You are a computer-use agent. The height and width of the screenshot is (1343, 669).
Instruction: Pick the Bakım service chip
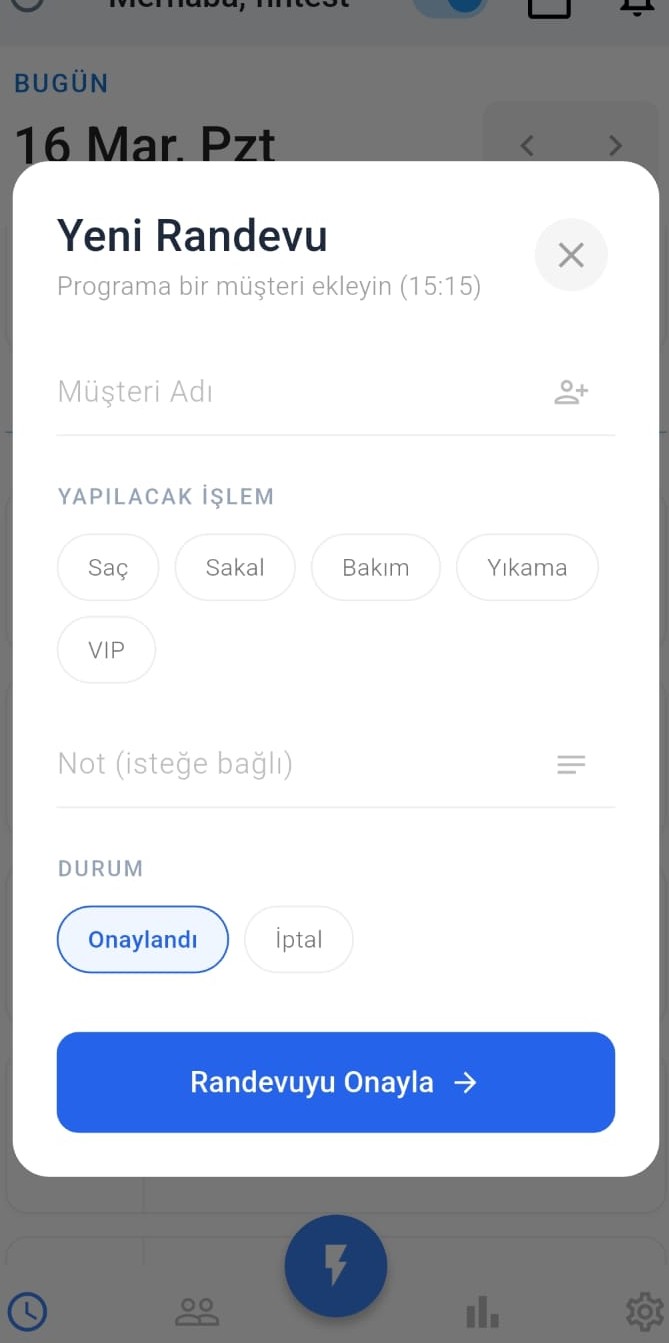pos(375,567)
